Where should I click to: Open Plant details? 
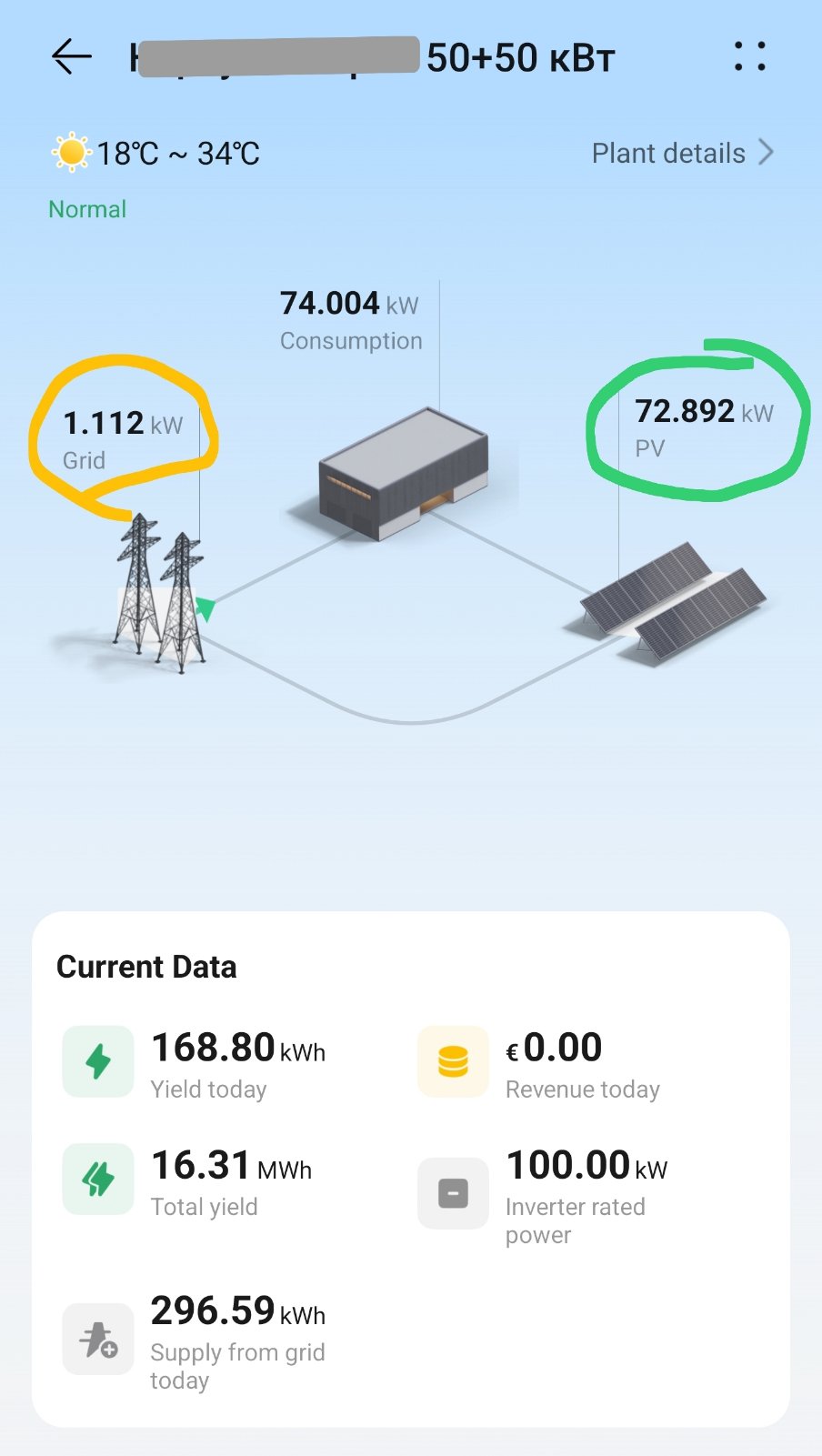click(x=683, y=153)
